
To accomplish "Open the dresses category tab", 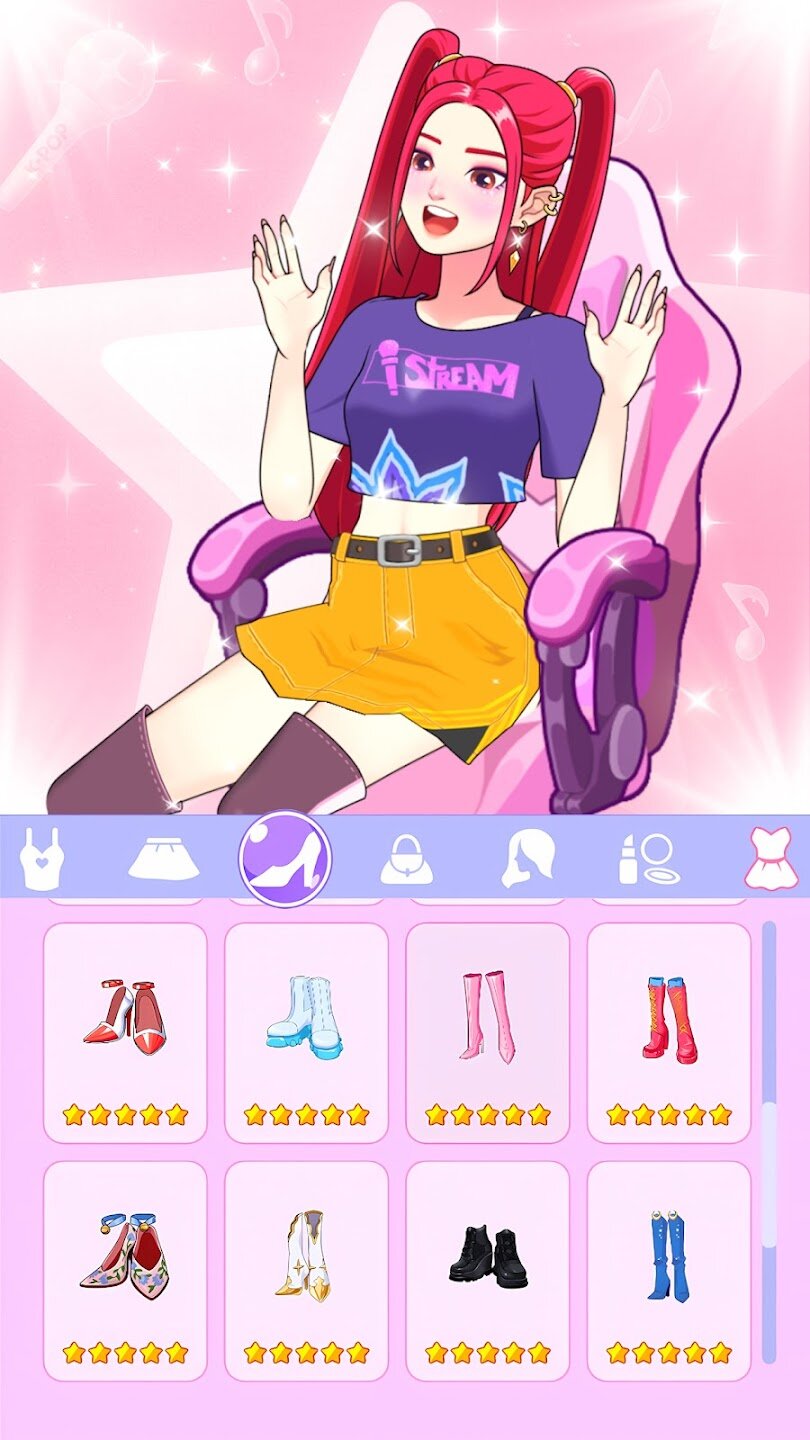I will 768,858.
